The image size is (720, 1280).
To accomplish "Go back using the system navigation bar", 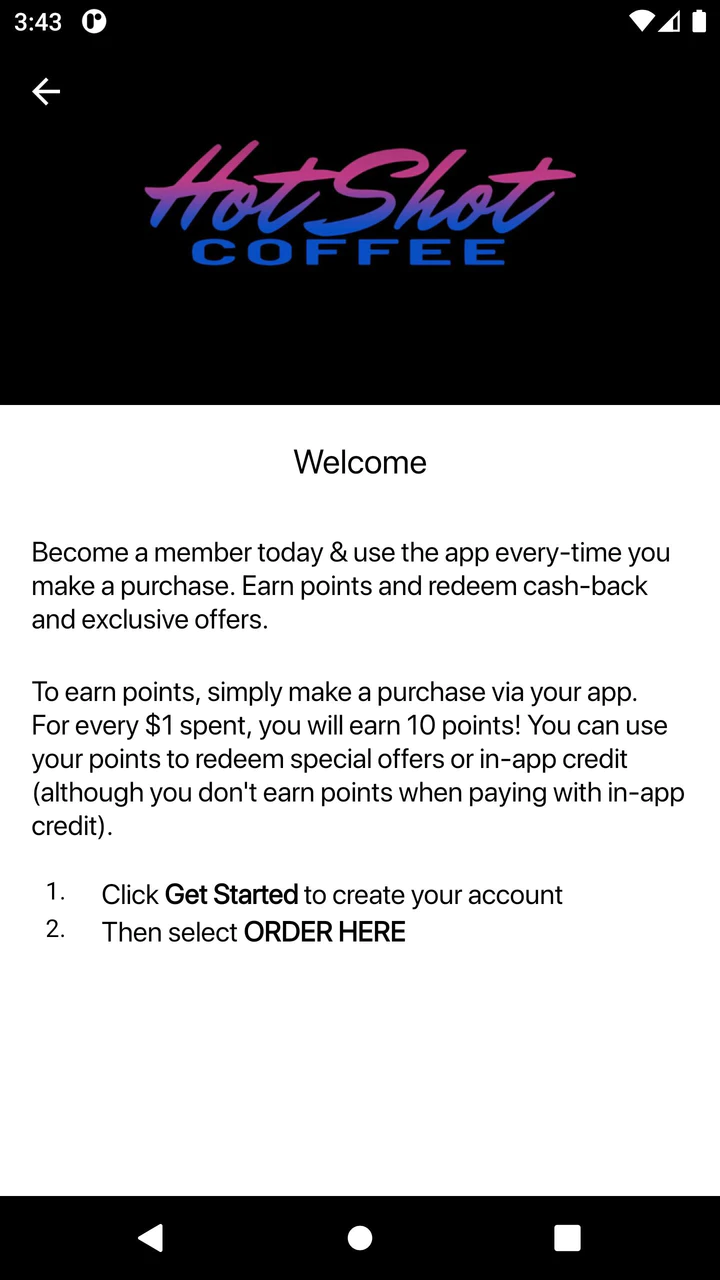I will click(x=151, y=1238).
